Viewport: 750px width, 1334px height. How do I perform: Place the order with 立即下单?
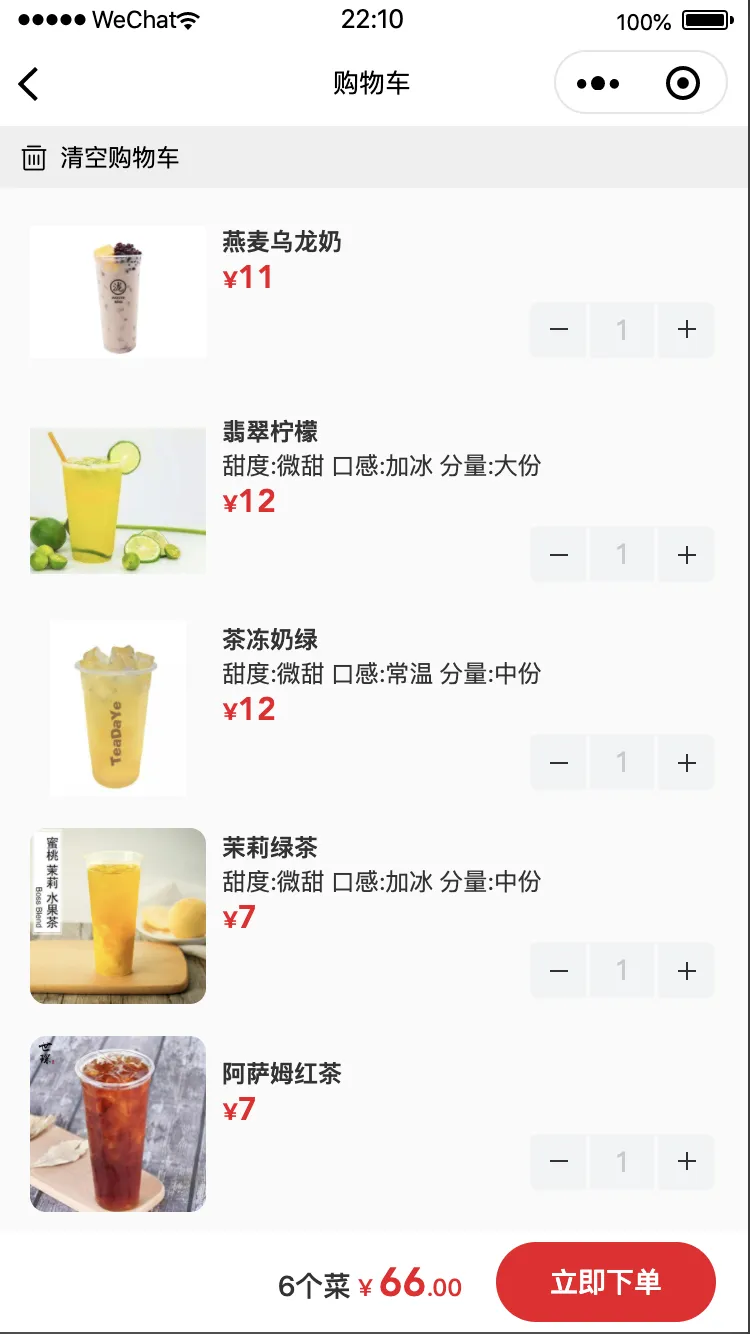click(606, 1282)
